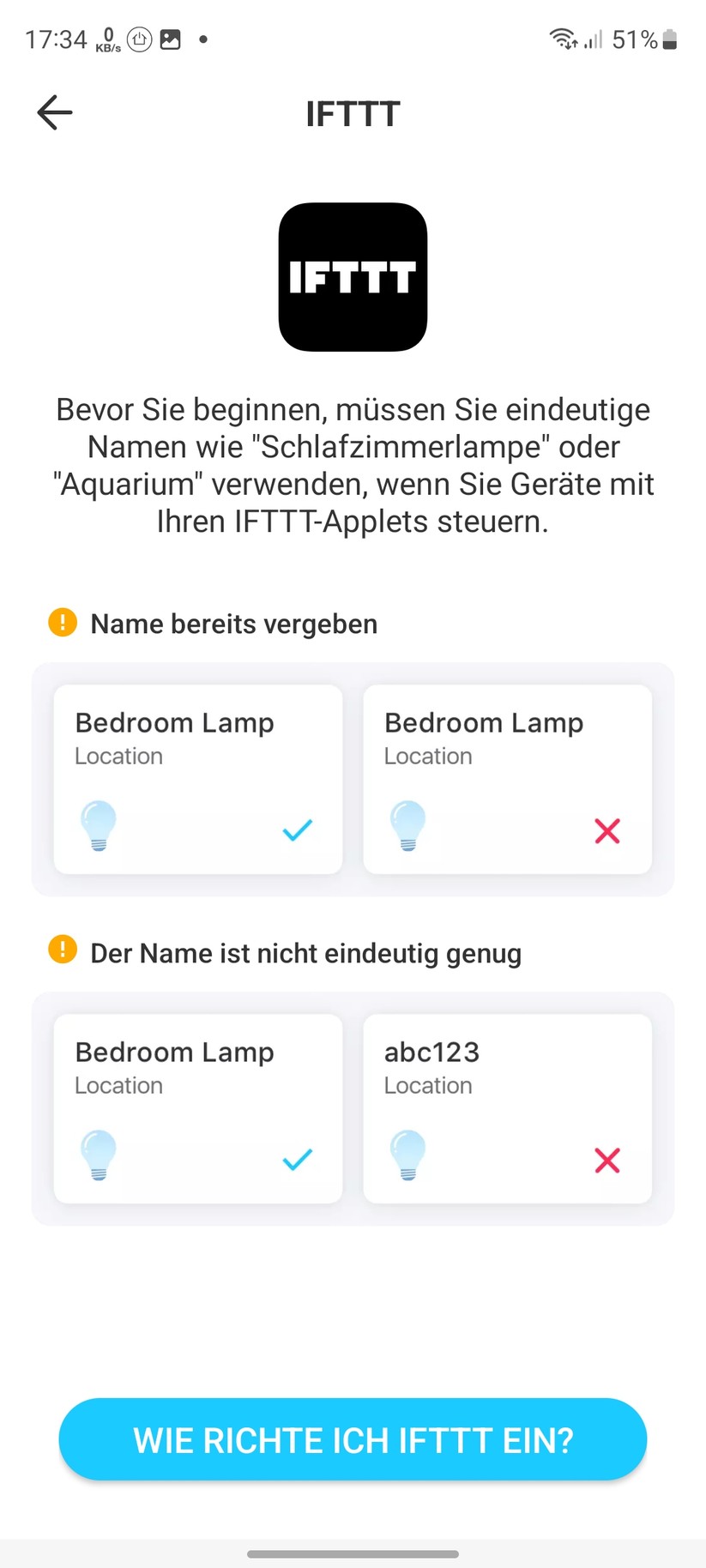
Task: Tap the Wi-Fi status icon
Action: click(562, 39)
